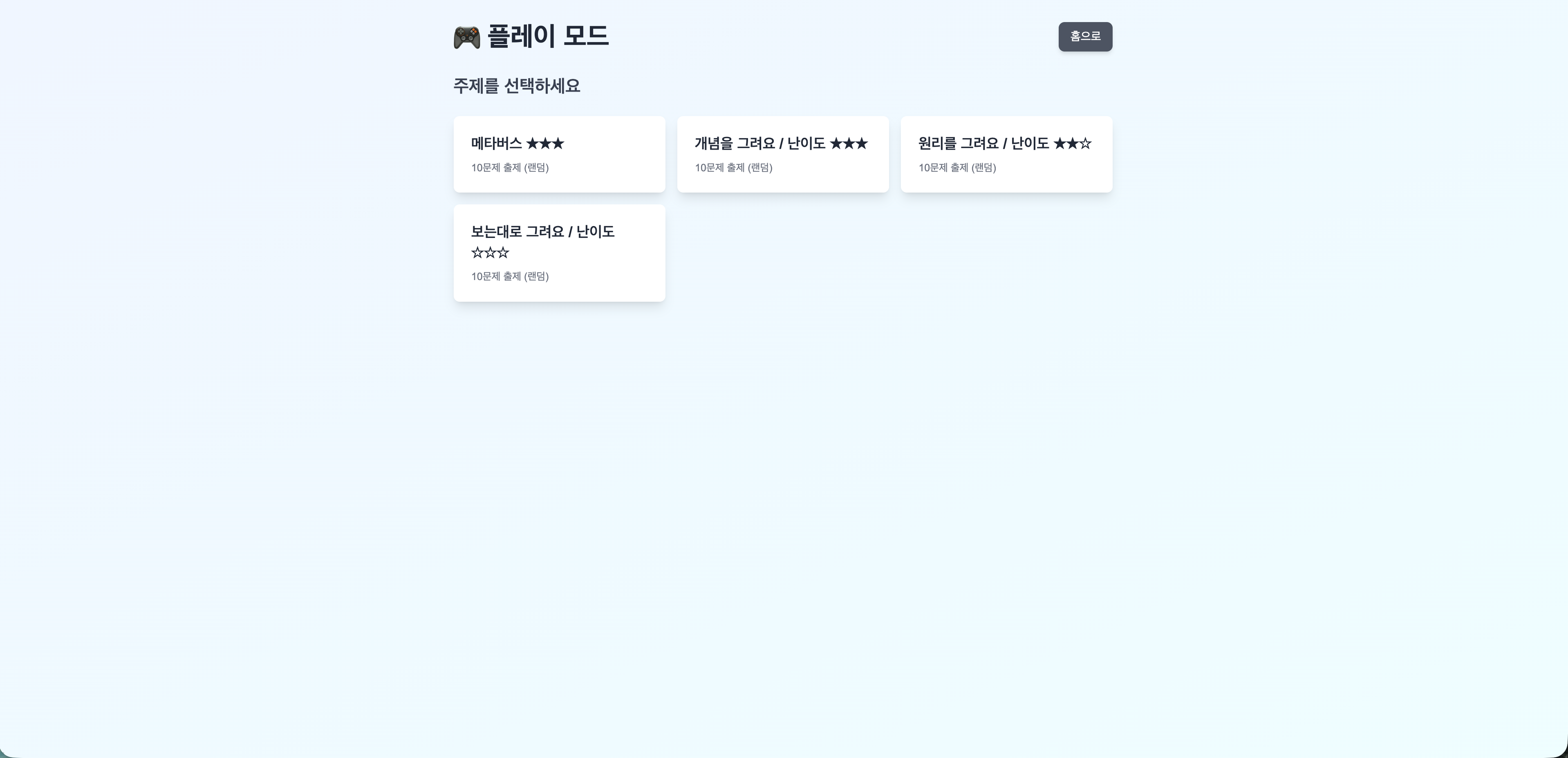Start the 보는대로 그려요 topic

point(559,253)
